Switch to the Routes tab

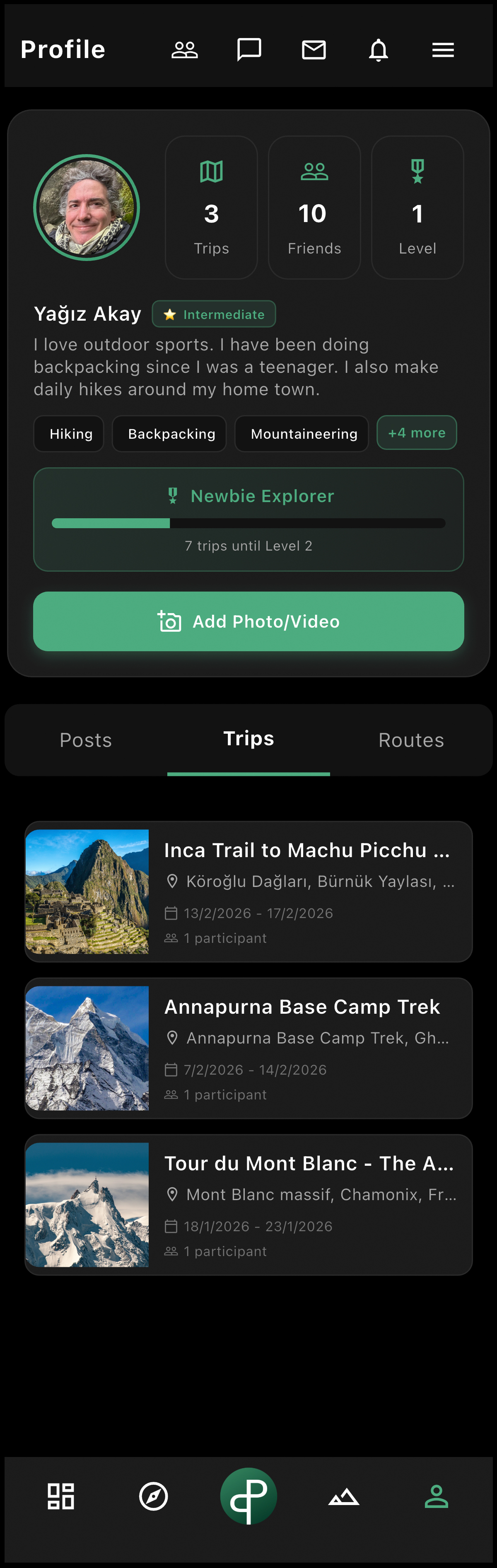411,739
